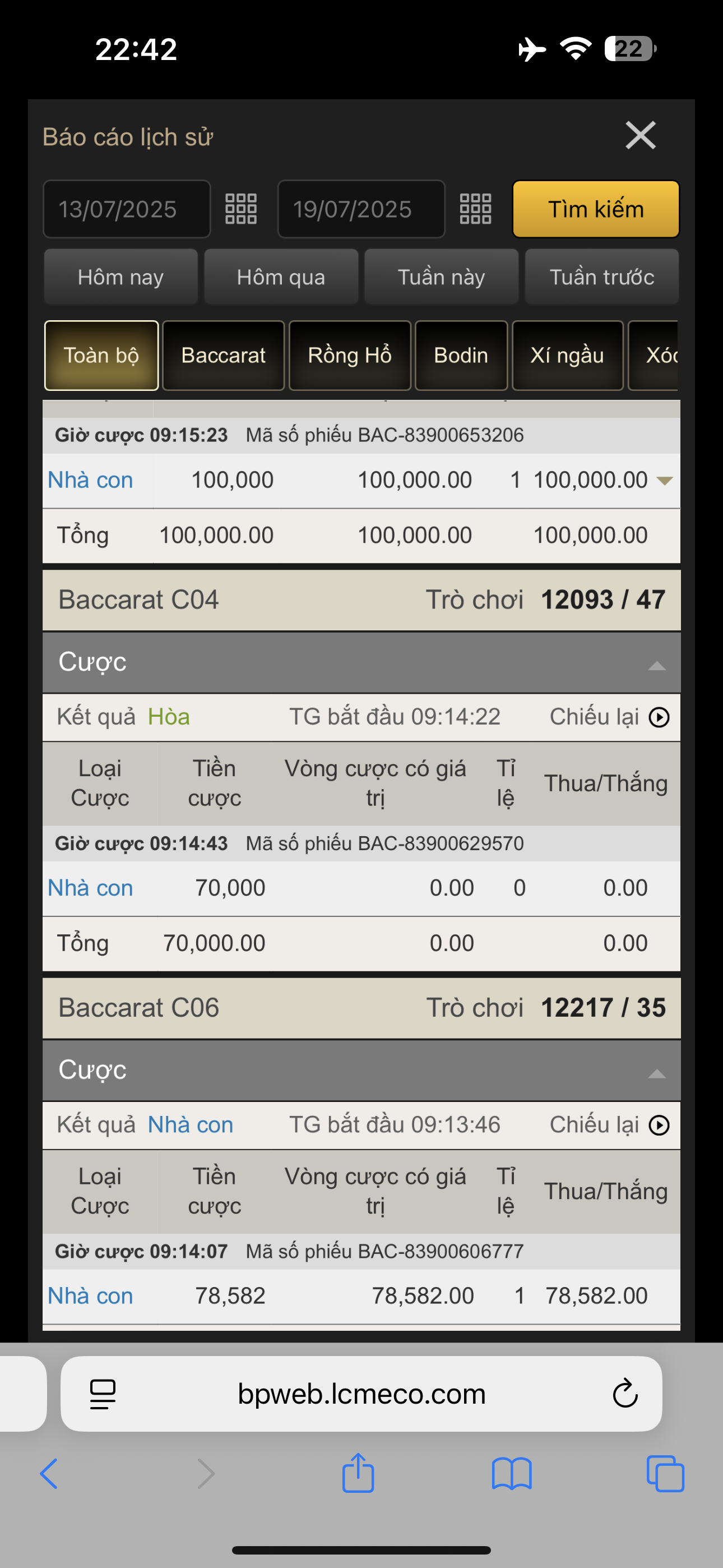Switch to the Bodin tab

tap(461, 355)
